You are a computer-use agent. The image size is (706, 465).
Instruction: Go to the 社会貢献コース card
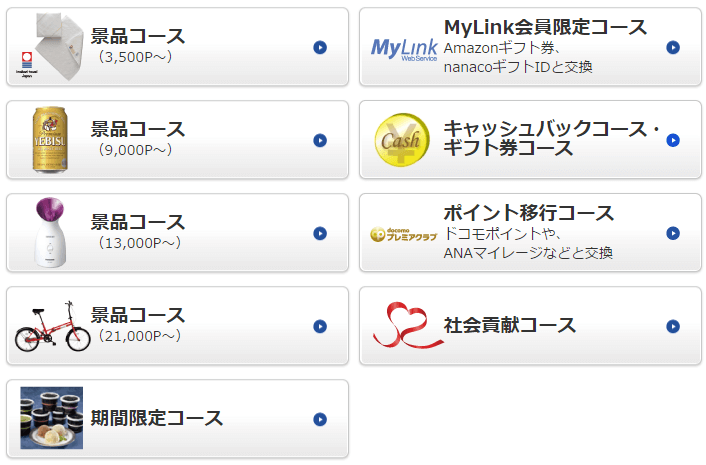(530, 326)
